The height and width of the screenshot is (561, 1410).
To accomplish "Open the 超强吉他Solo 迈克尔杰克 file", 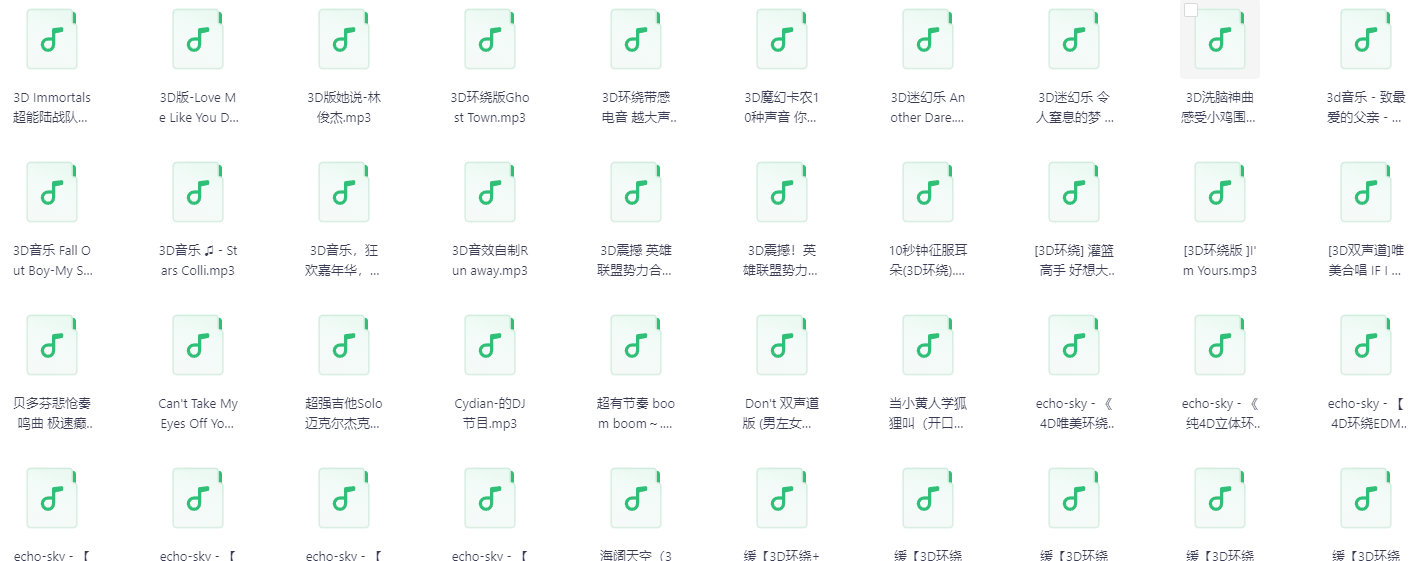I will [344, 345].
